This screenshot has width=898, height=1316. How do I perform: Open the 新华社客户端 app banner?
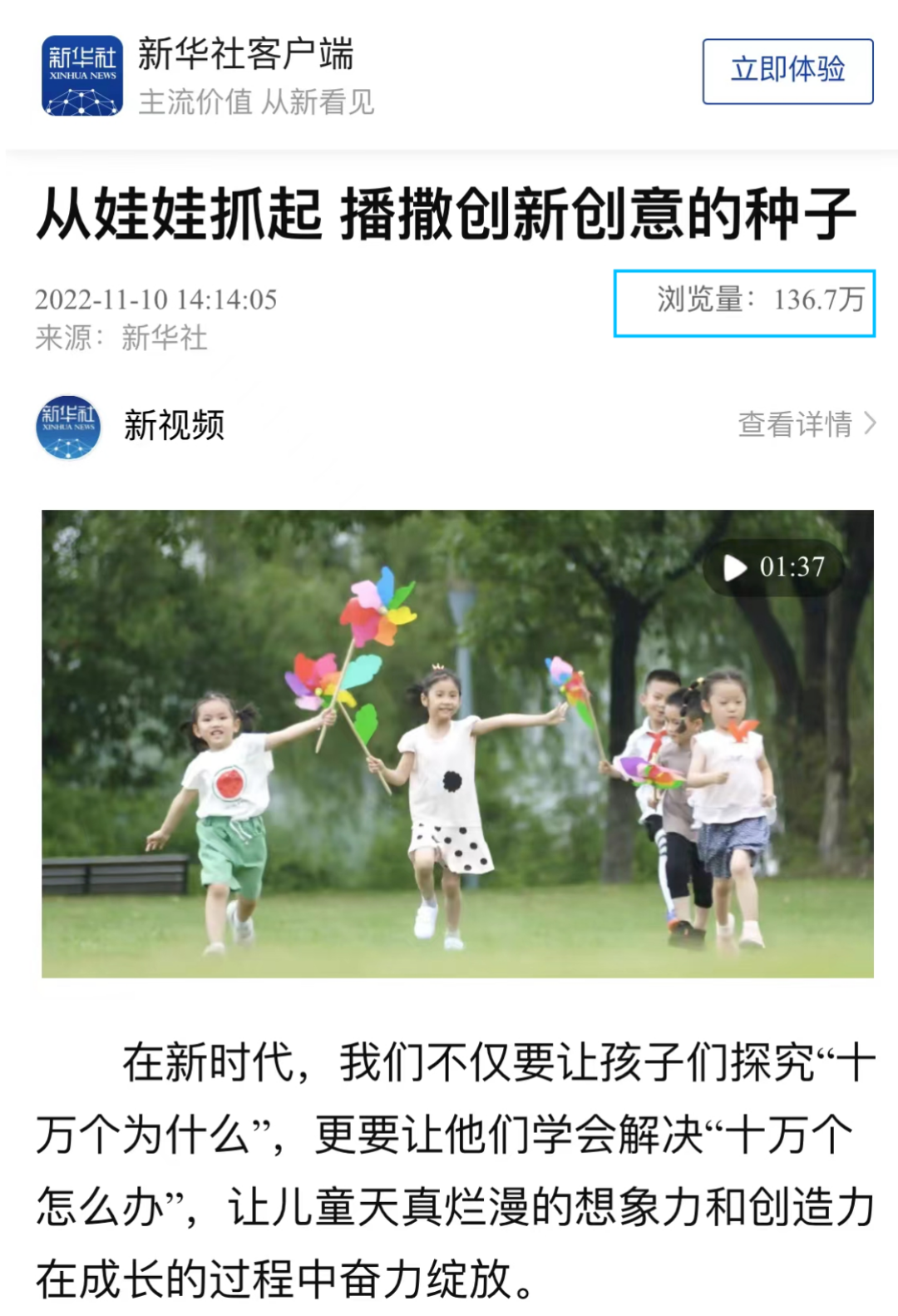246,75
